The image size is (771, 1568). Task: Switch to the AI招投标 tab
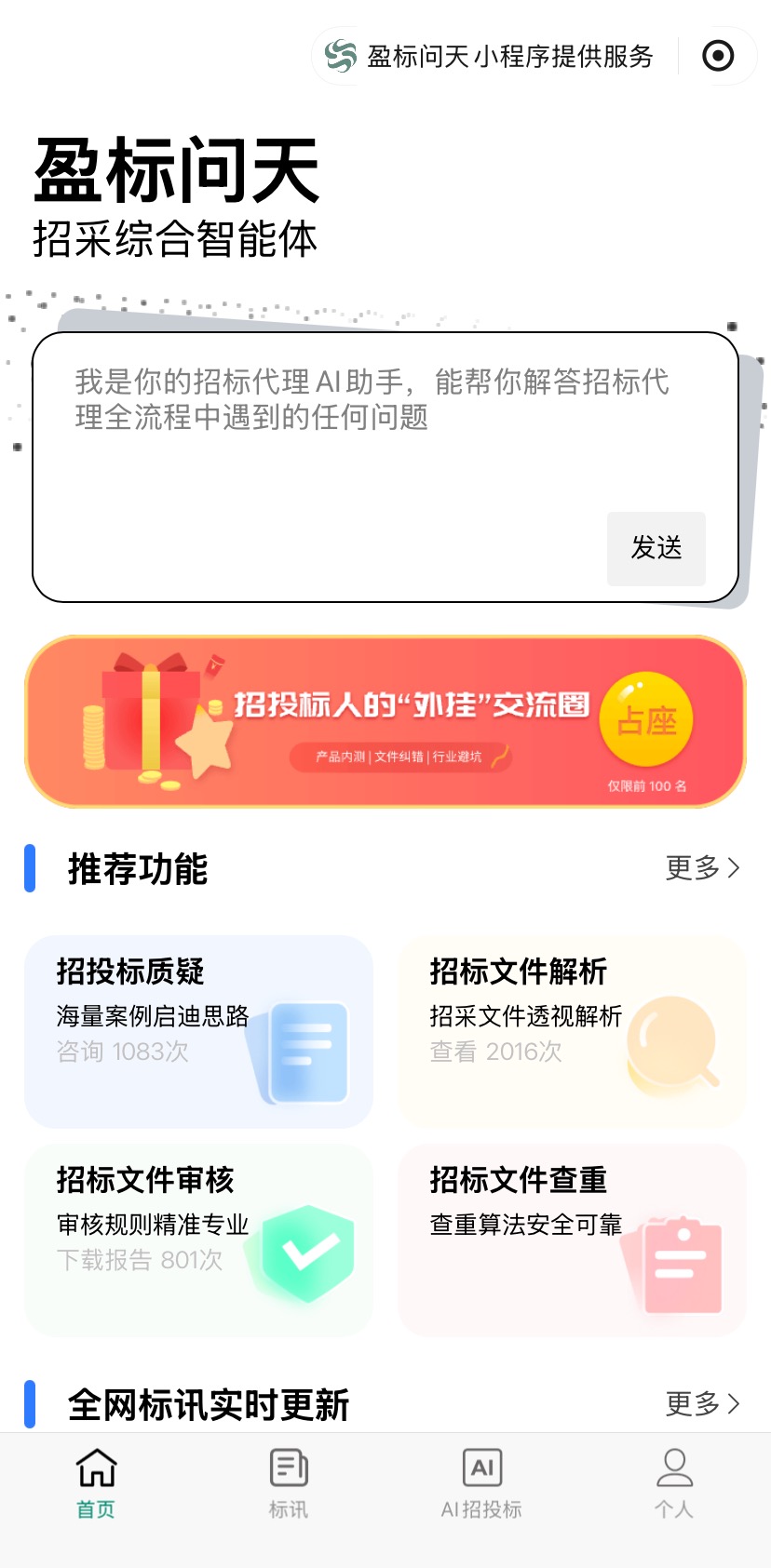[x=481, y=1483]
